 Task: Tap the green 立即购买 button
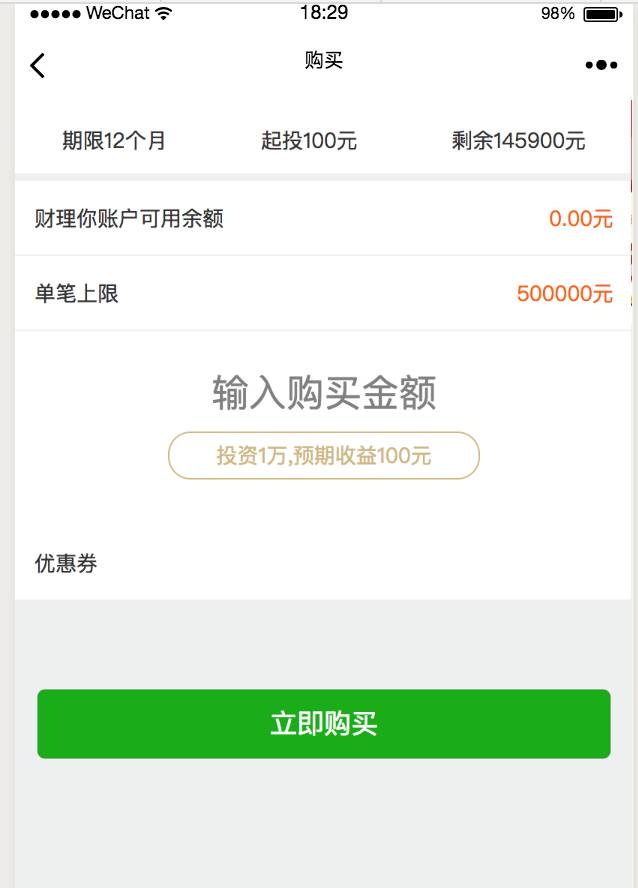pos(323,724)
